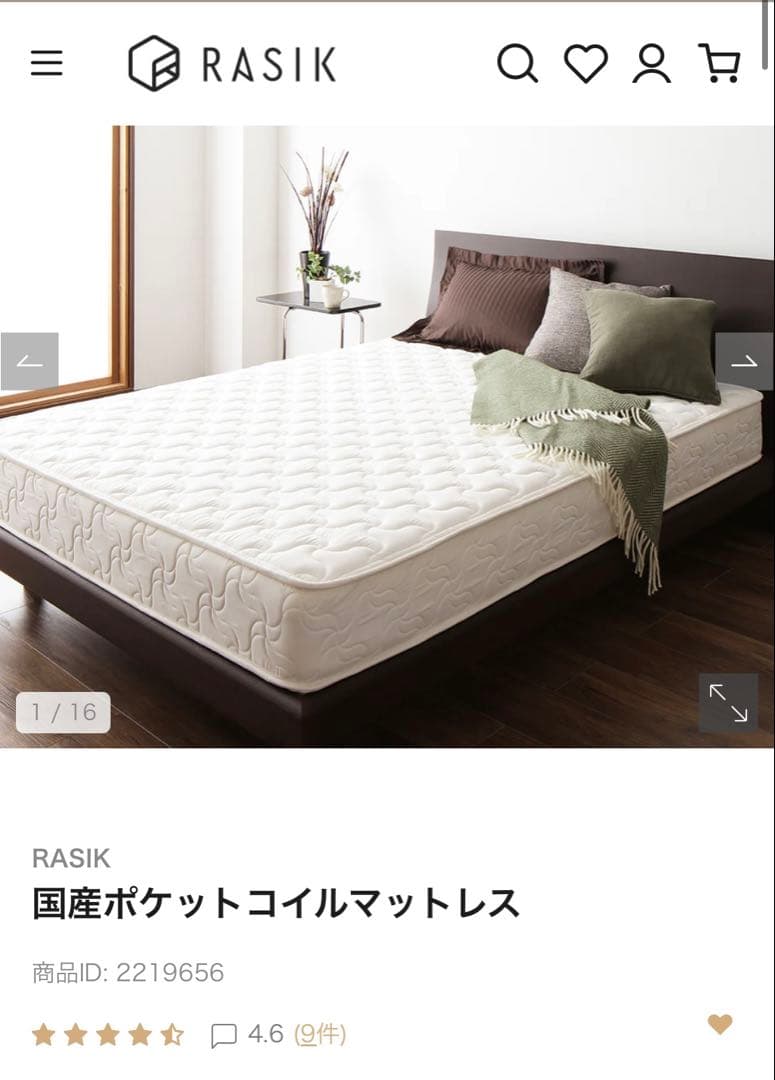Open the shopping cart
Viewport: 775px width, 1080px height.
(719, 64)
